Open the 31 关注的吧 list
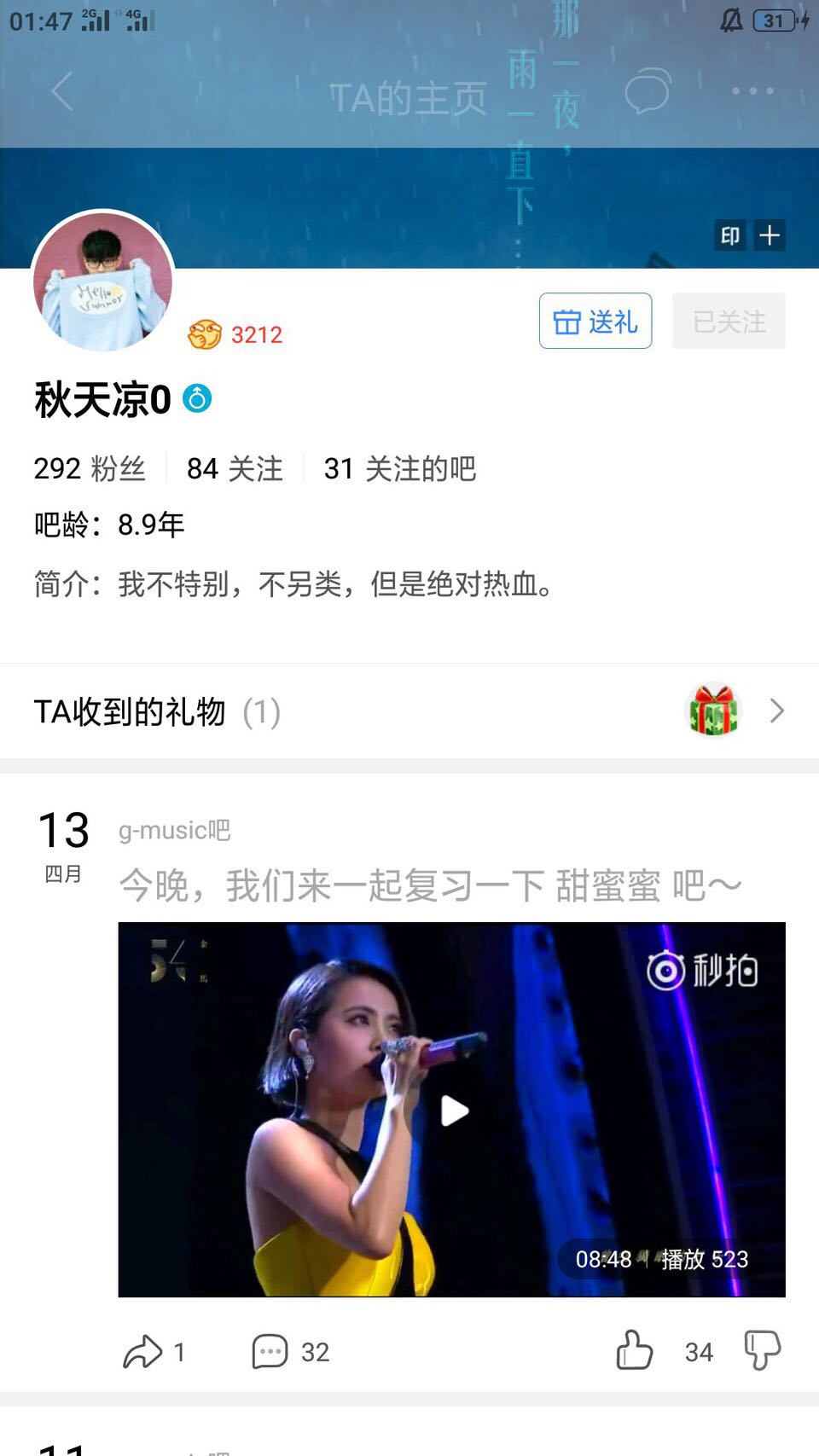 399,468
